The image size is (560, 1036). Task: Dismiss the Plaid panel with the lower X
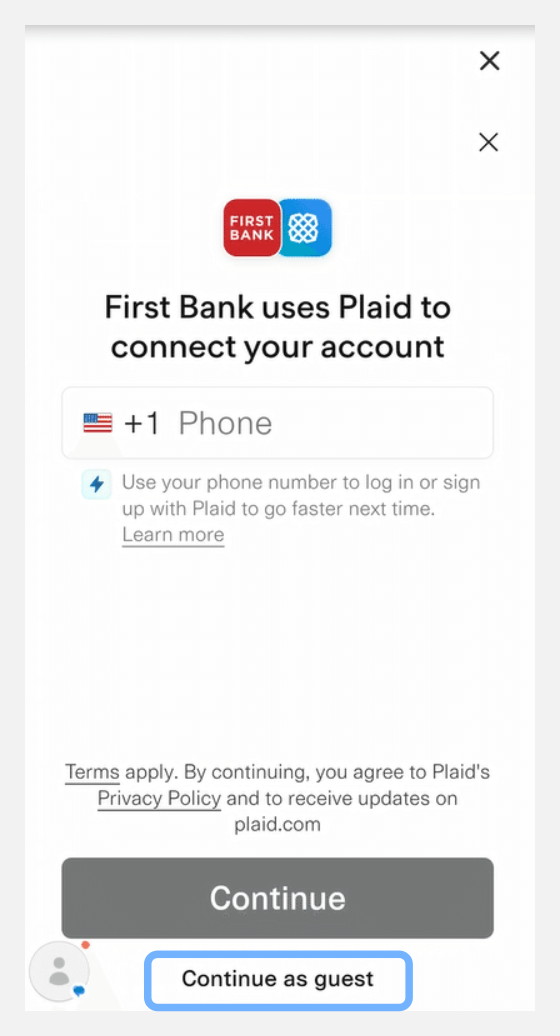[x=489, y=142]
